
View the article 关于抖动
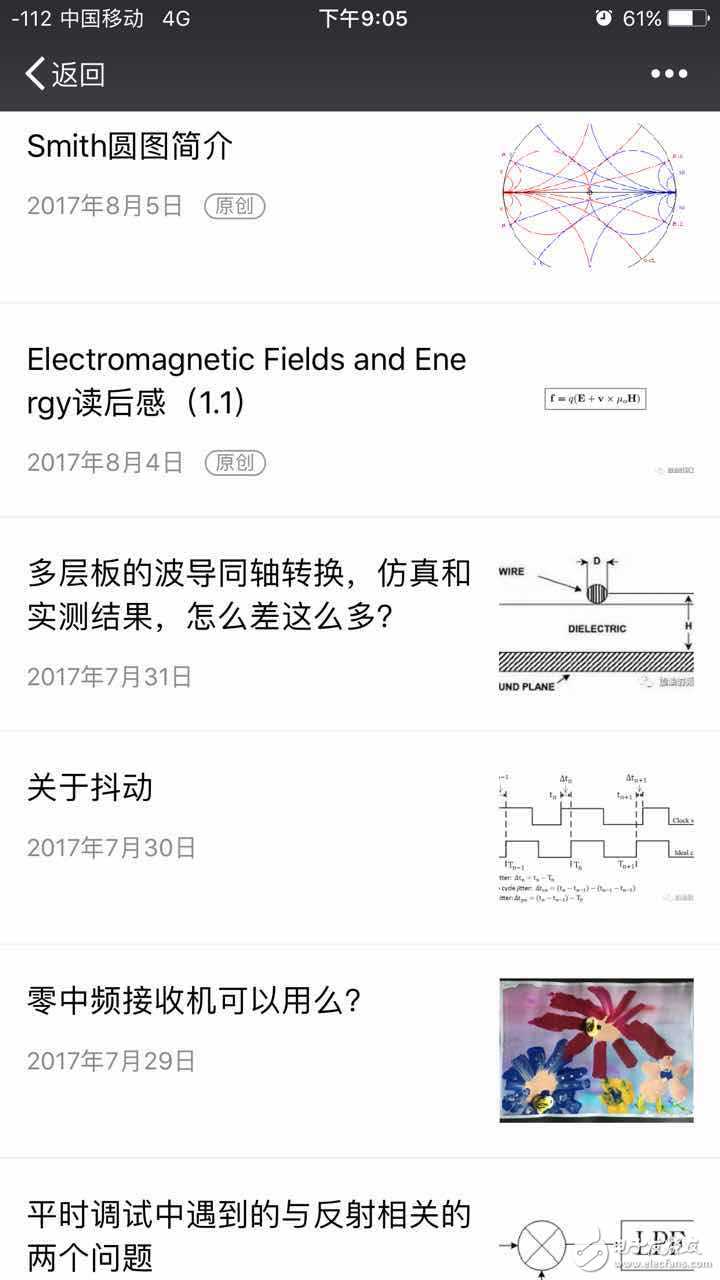pyautogui.click(x=90, y=788)
